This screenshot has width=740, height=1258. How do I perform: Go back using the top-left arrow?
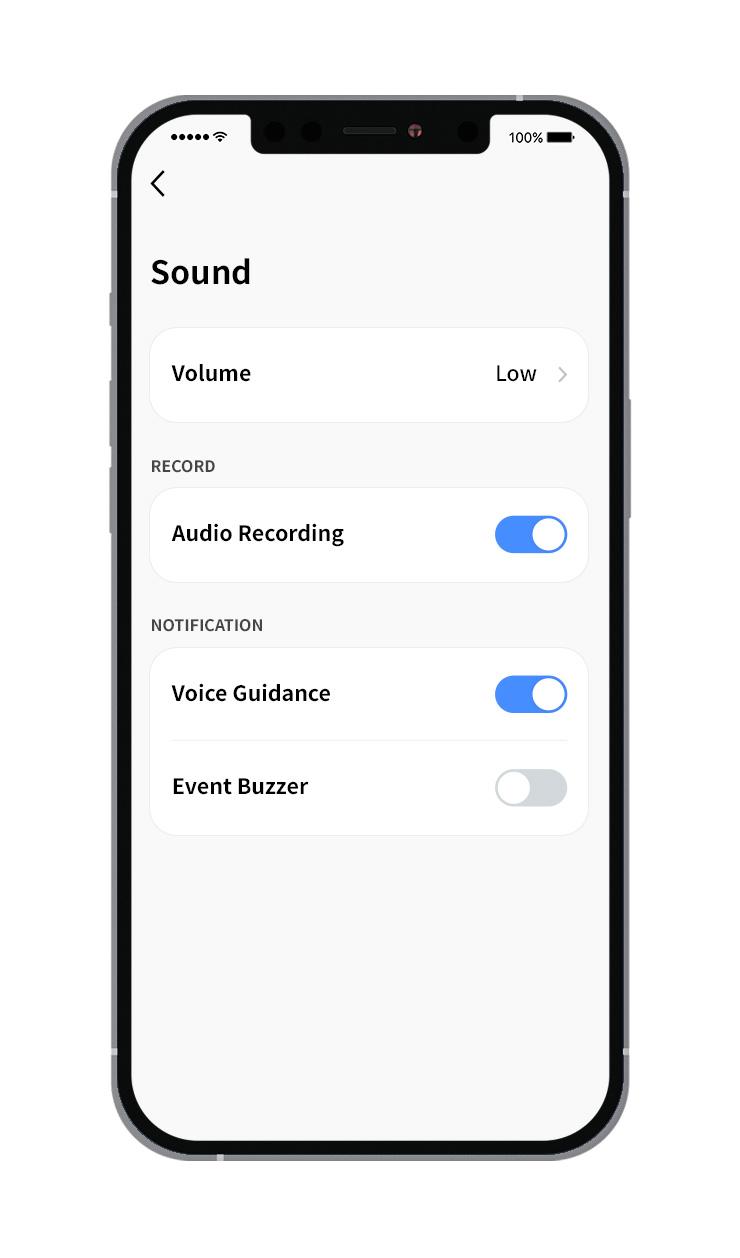coord(158,183)
